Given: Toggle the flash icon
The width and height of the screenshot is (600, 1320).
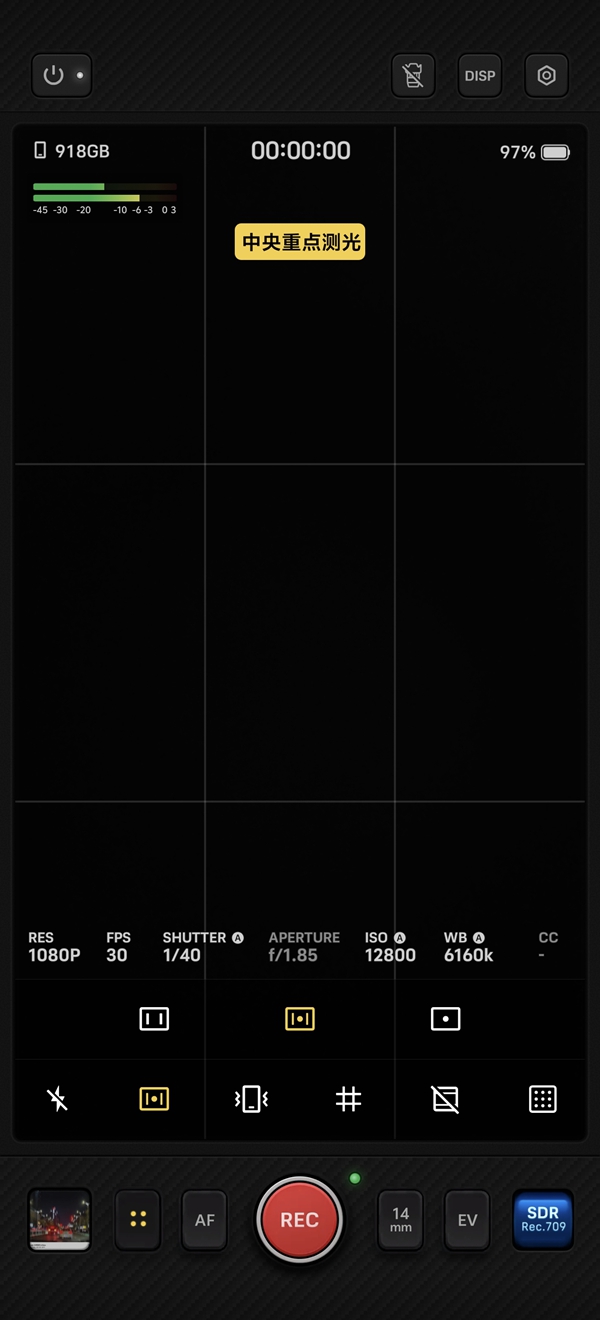Looking at the screenshot, I should (x=58, y=1099).
